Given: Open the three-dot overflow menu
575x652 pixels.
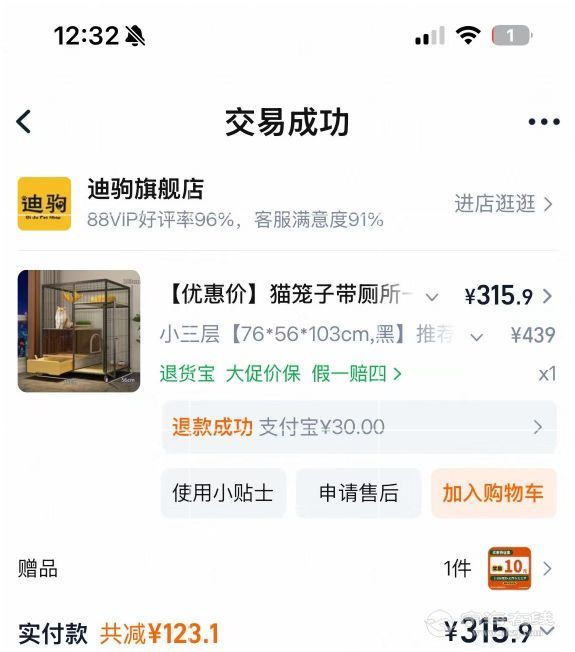Looking at the screenshot, I should 544,122.
